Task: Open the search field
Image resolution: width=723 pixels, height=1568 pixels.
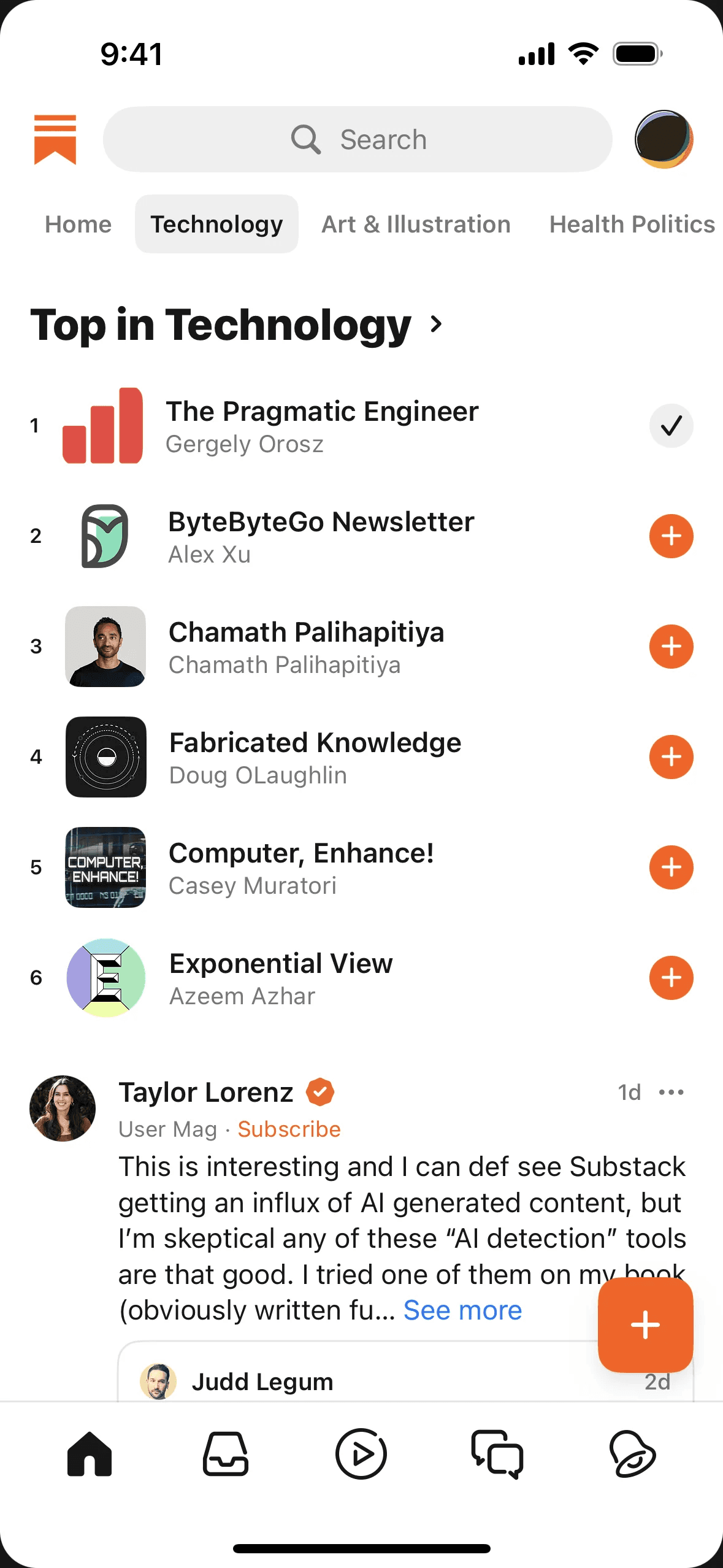Action: (358, 139)
